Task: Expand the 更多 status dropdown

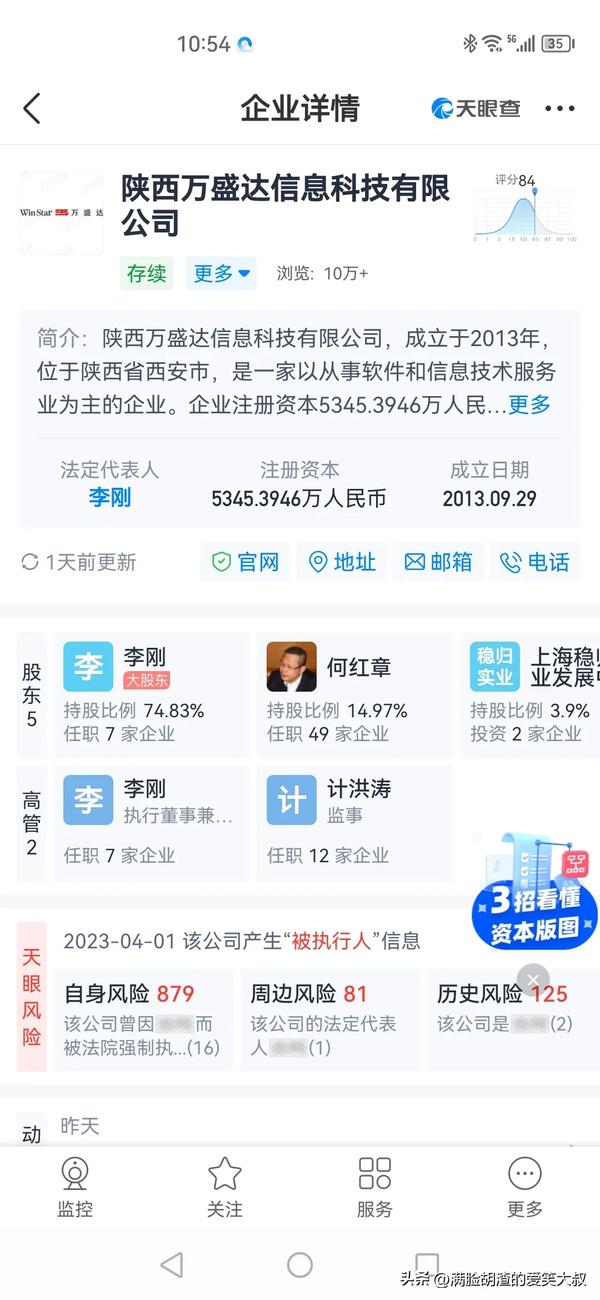Action: pyautogui.click(x=222, y=273)
